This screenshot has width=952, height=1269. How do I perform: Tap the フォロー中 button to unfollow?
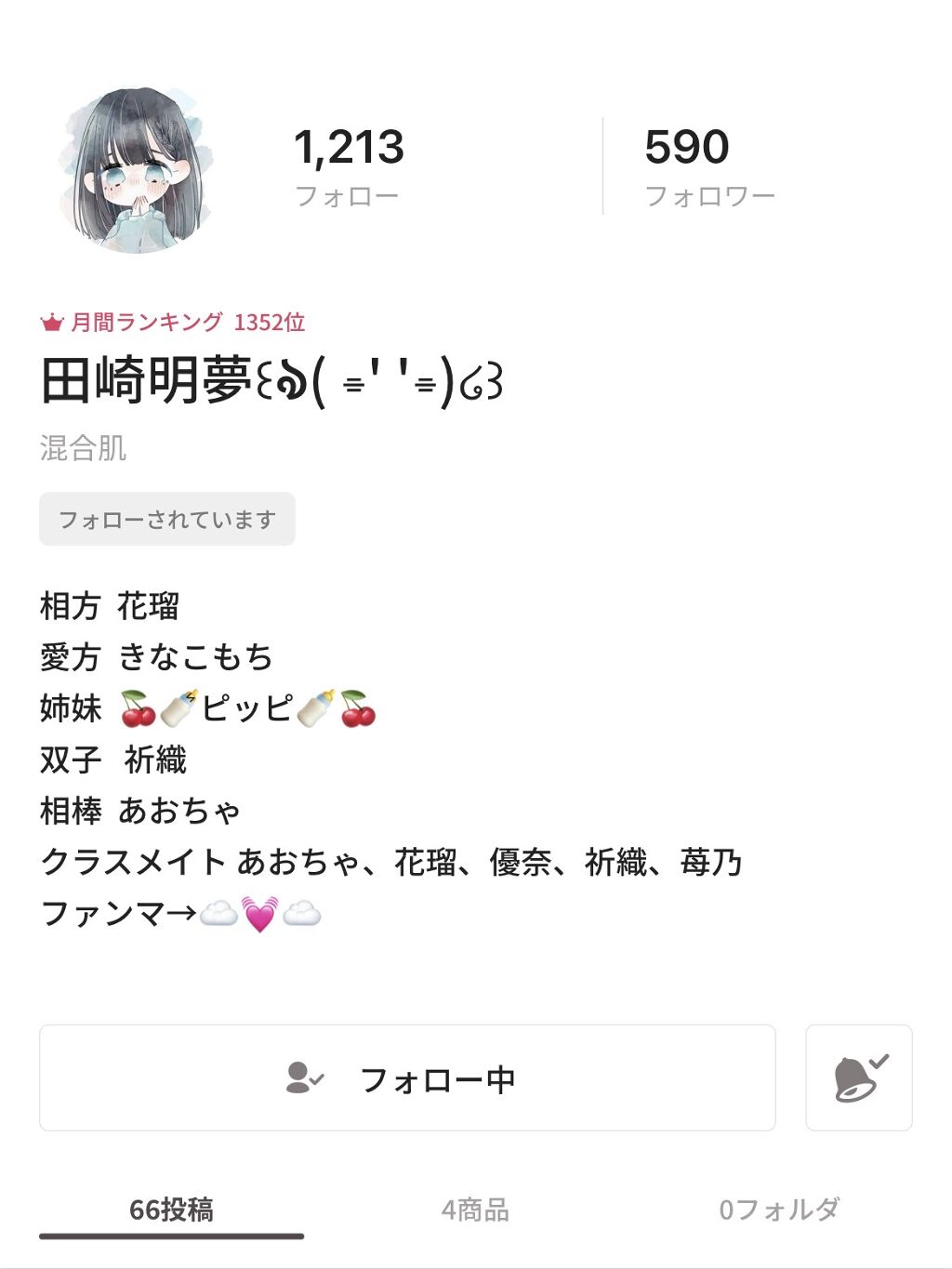coord(407,1078)
